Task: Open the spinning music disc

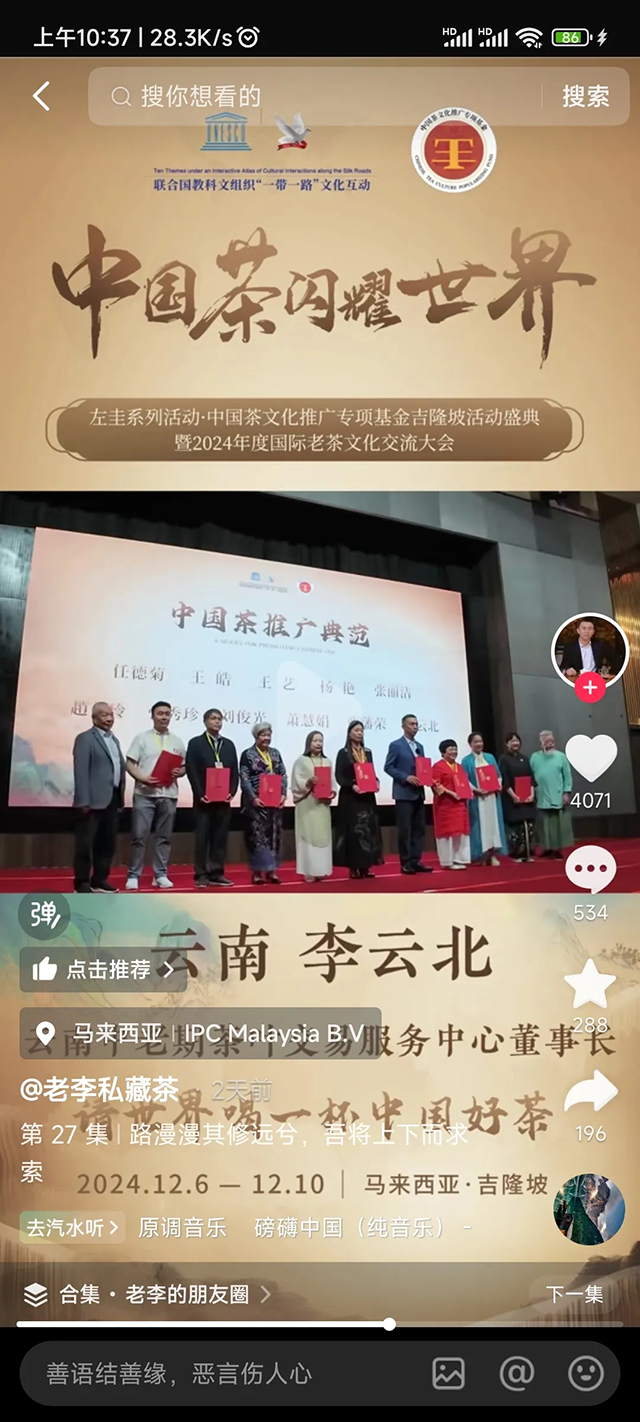Action: point(589,1209)
